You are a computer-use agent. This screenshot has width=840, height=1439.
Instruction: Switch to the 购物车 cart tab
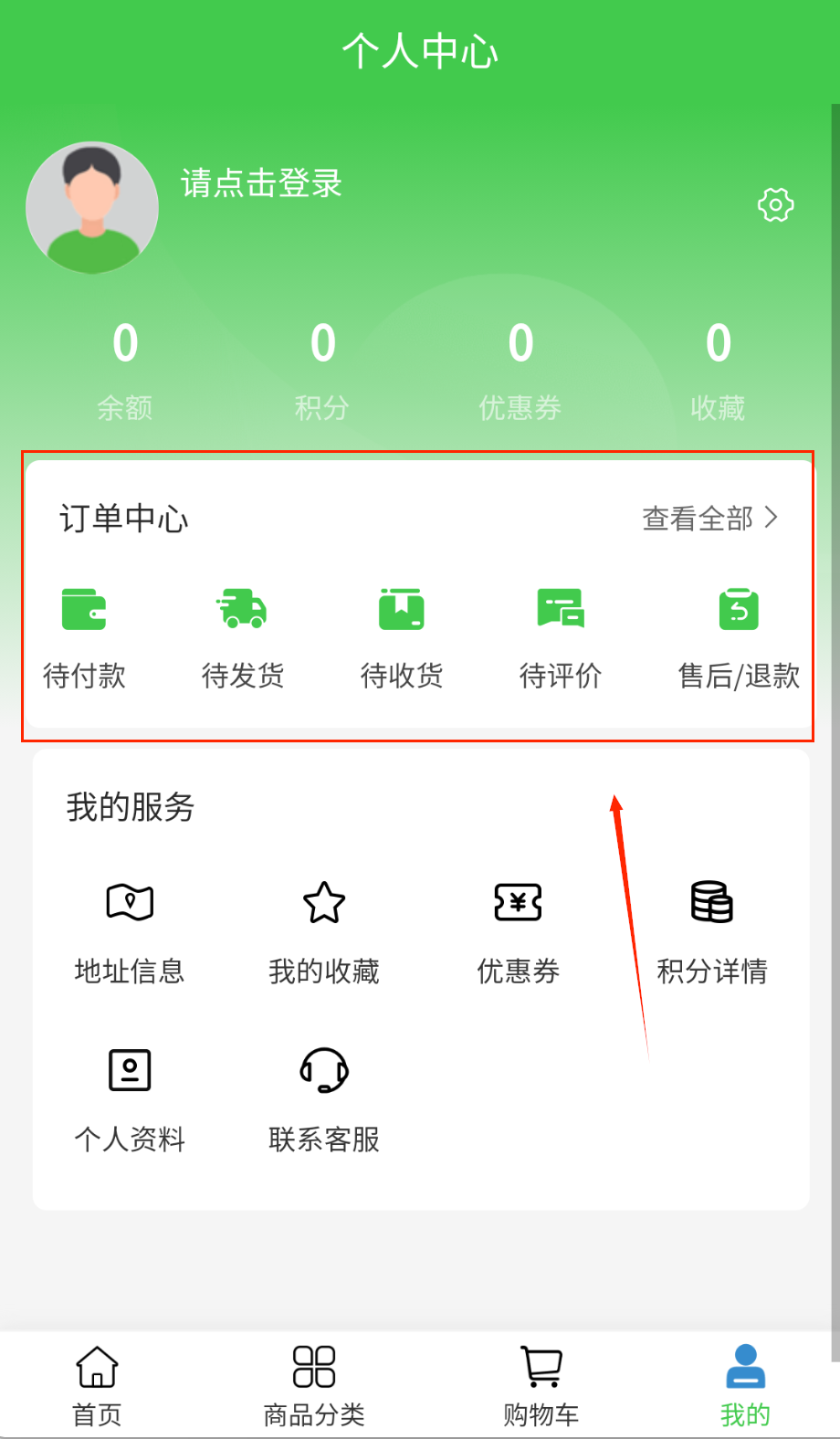tap(541, 1386)
